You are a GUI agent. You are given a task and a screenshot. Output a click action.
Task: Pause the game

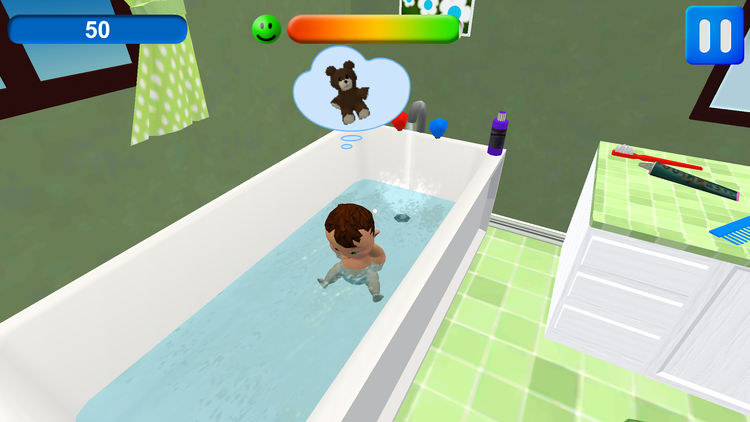pyautogui.click(x=714, y=35)
